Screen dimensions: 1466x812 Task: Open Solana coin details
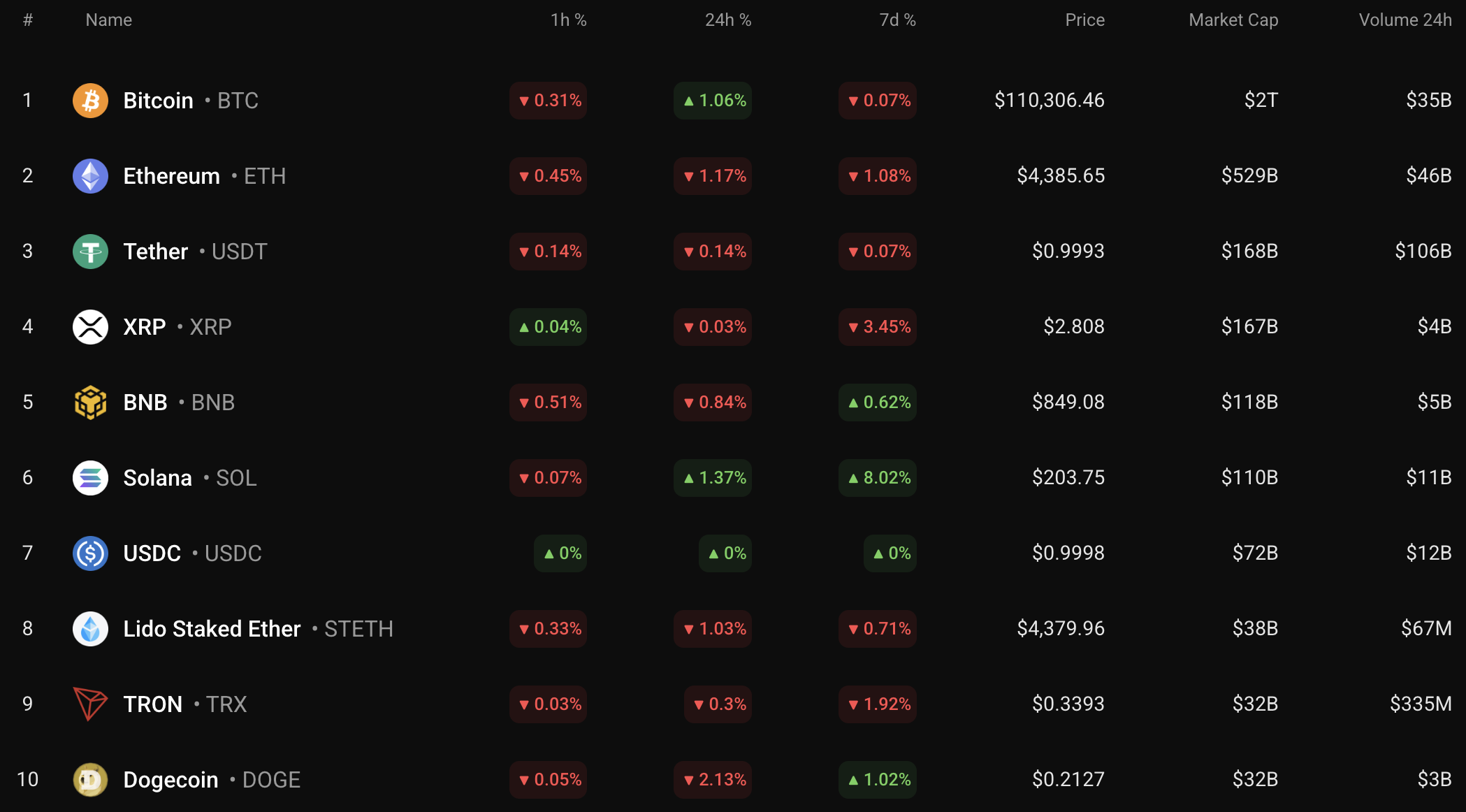(x=158, y=478)
